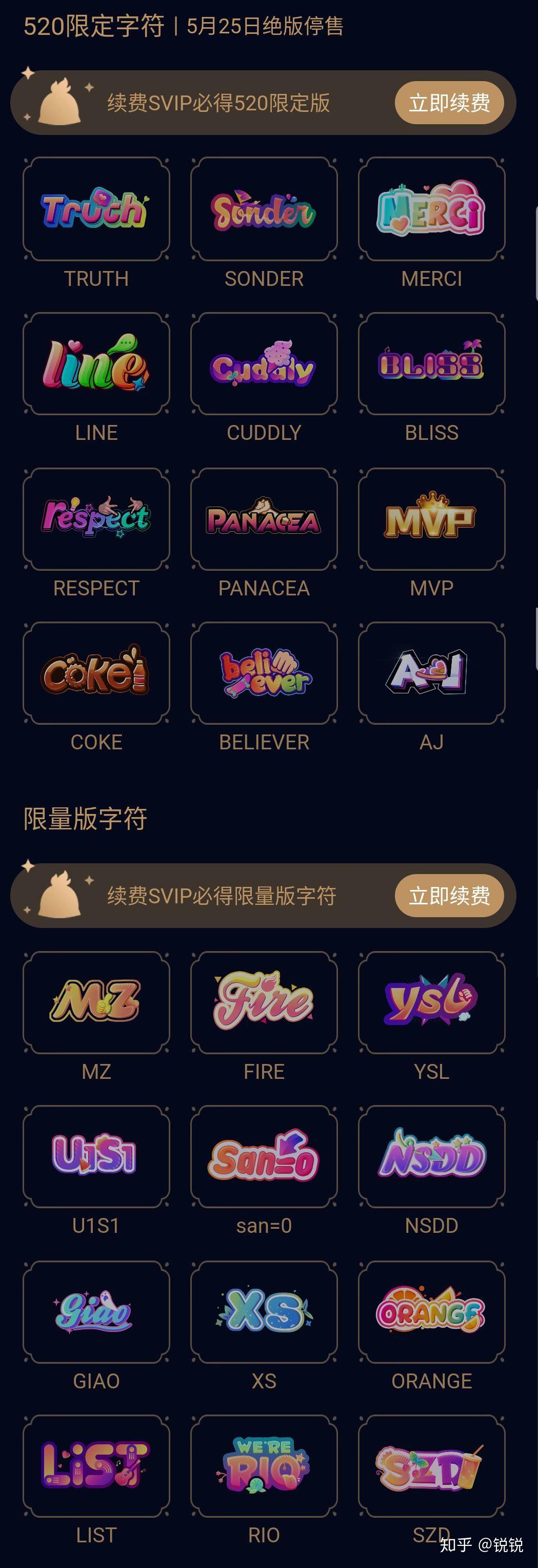Open the MERCI character sticker
This screenshot has height=1568, width=538.
pos(432,210)
